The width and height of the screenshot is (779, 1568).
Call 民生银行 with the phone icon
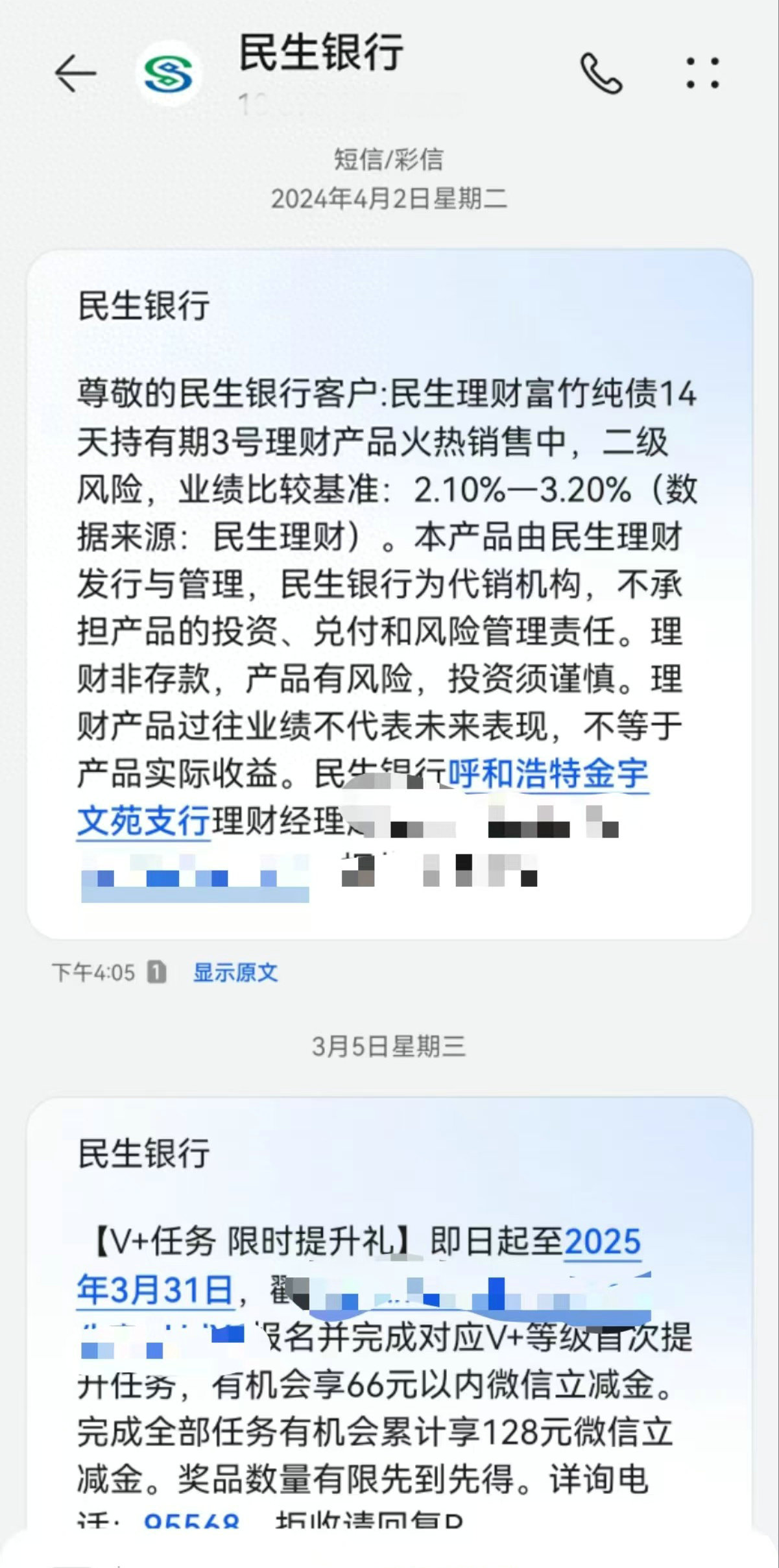[601, 73]
